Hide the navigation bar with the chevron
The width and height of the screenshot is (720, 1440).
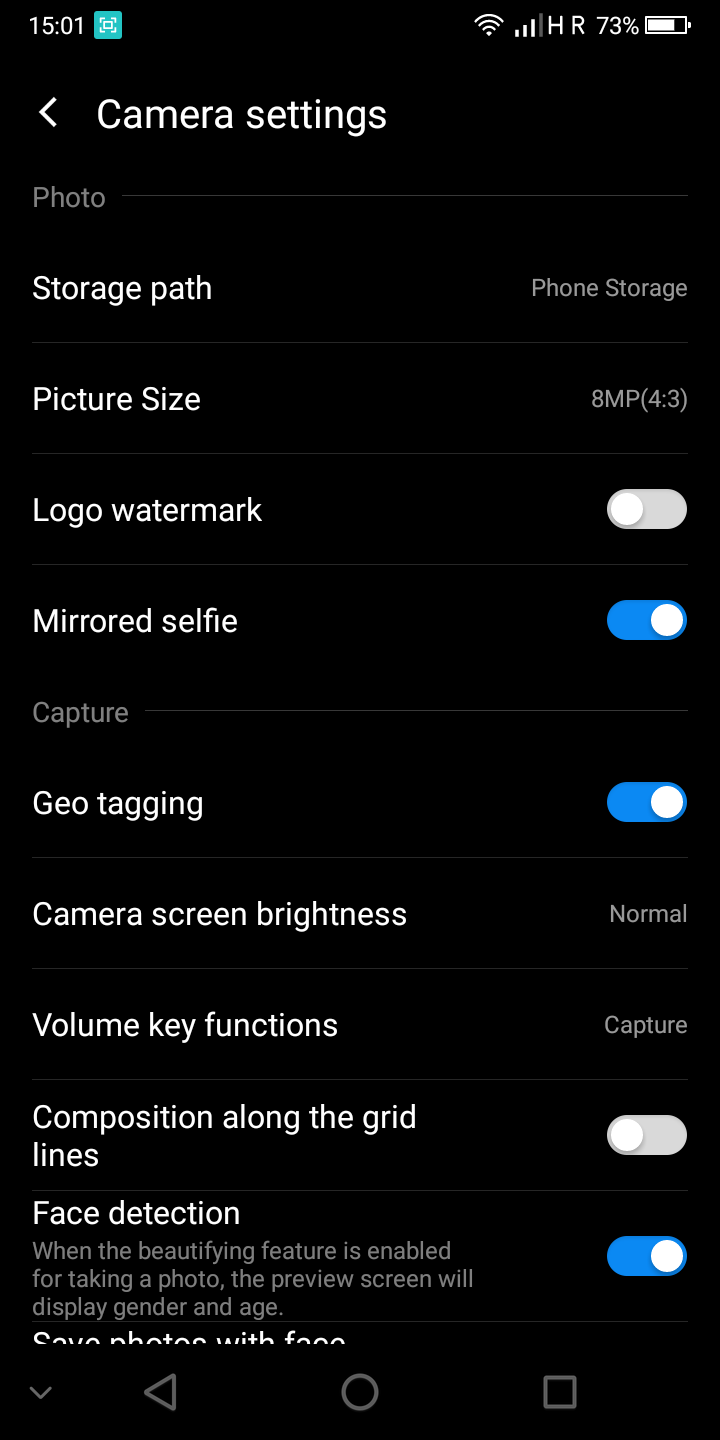click(41, 1392)
